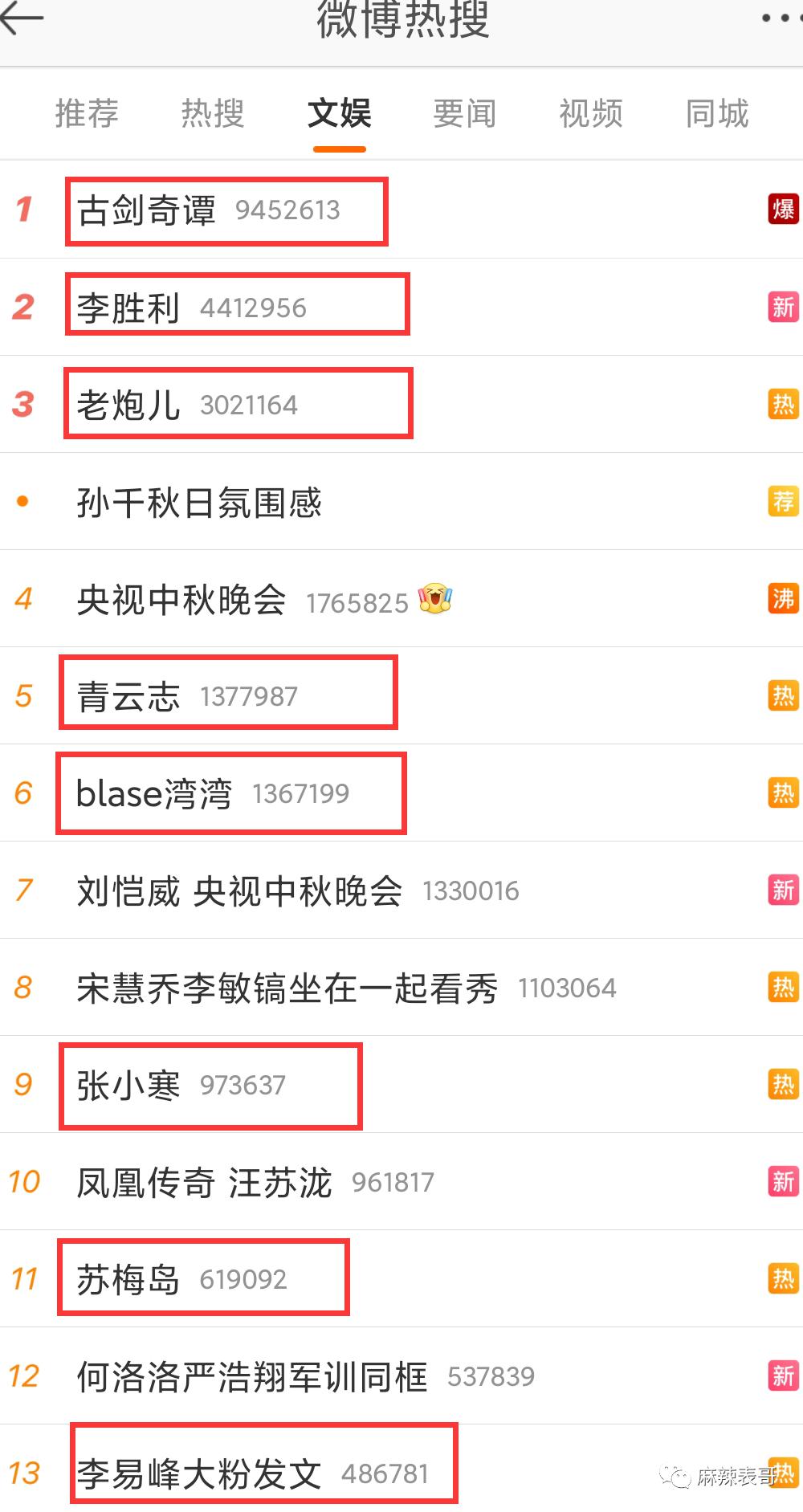Select the 张小寒 trending entry
Viewport: 803px width, 1512px height.
401,1085
